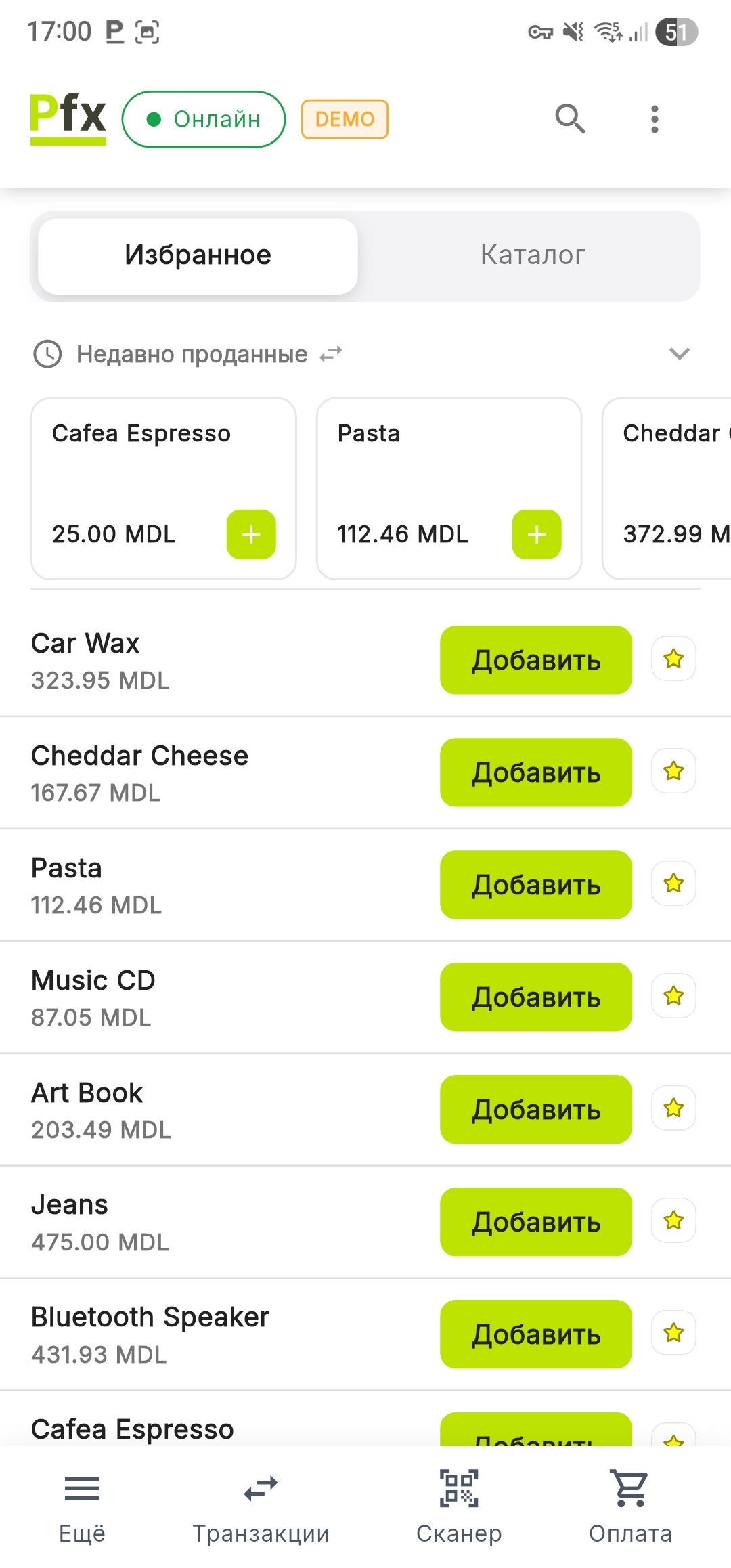Remove Bluetooth Speaker from favorites star
This screenshot has height=1568, width=731.
(673, 1333)
